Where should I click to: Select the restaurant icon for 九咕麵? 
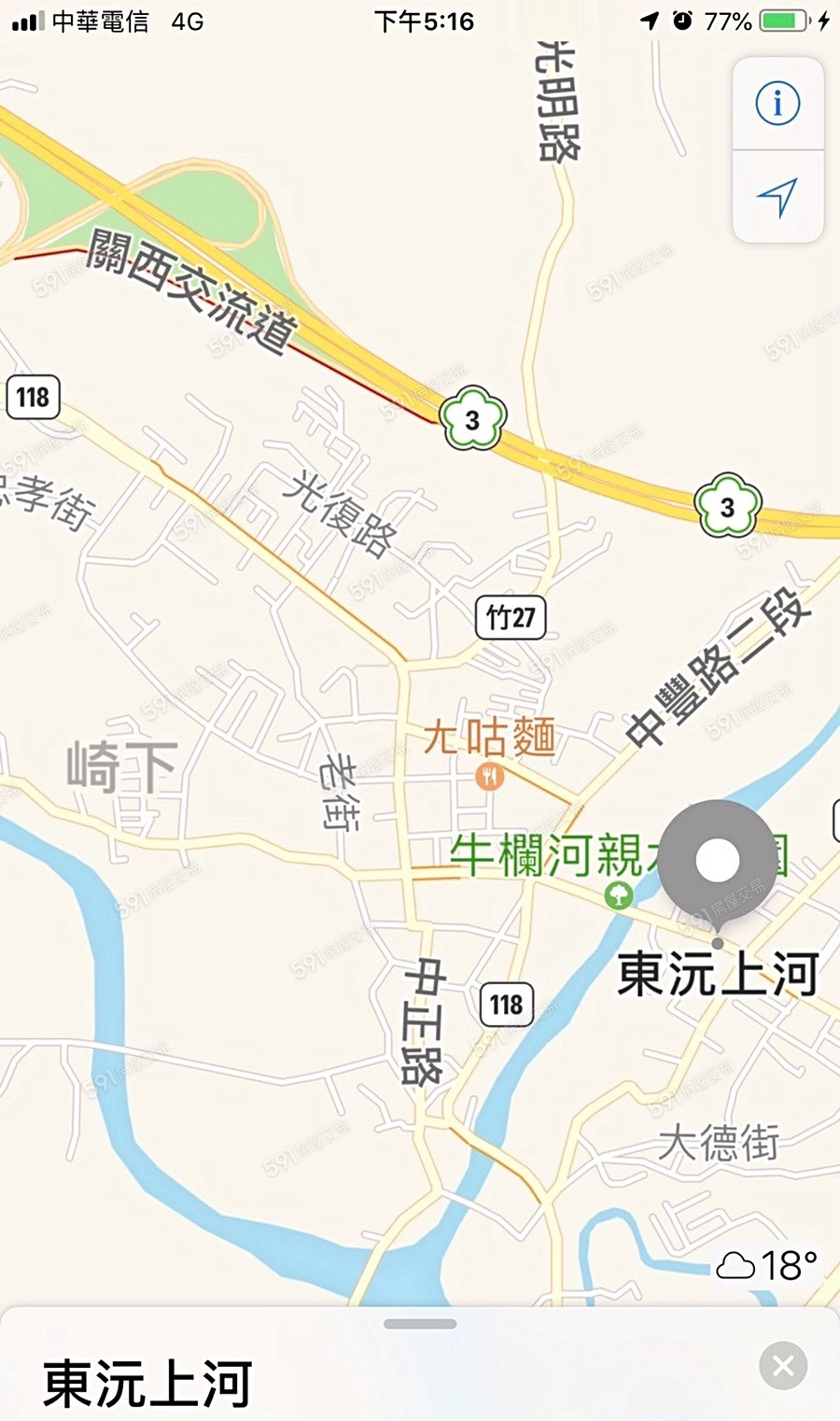490,775
